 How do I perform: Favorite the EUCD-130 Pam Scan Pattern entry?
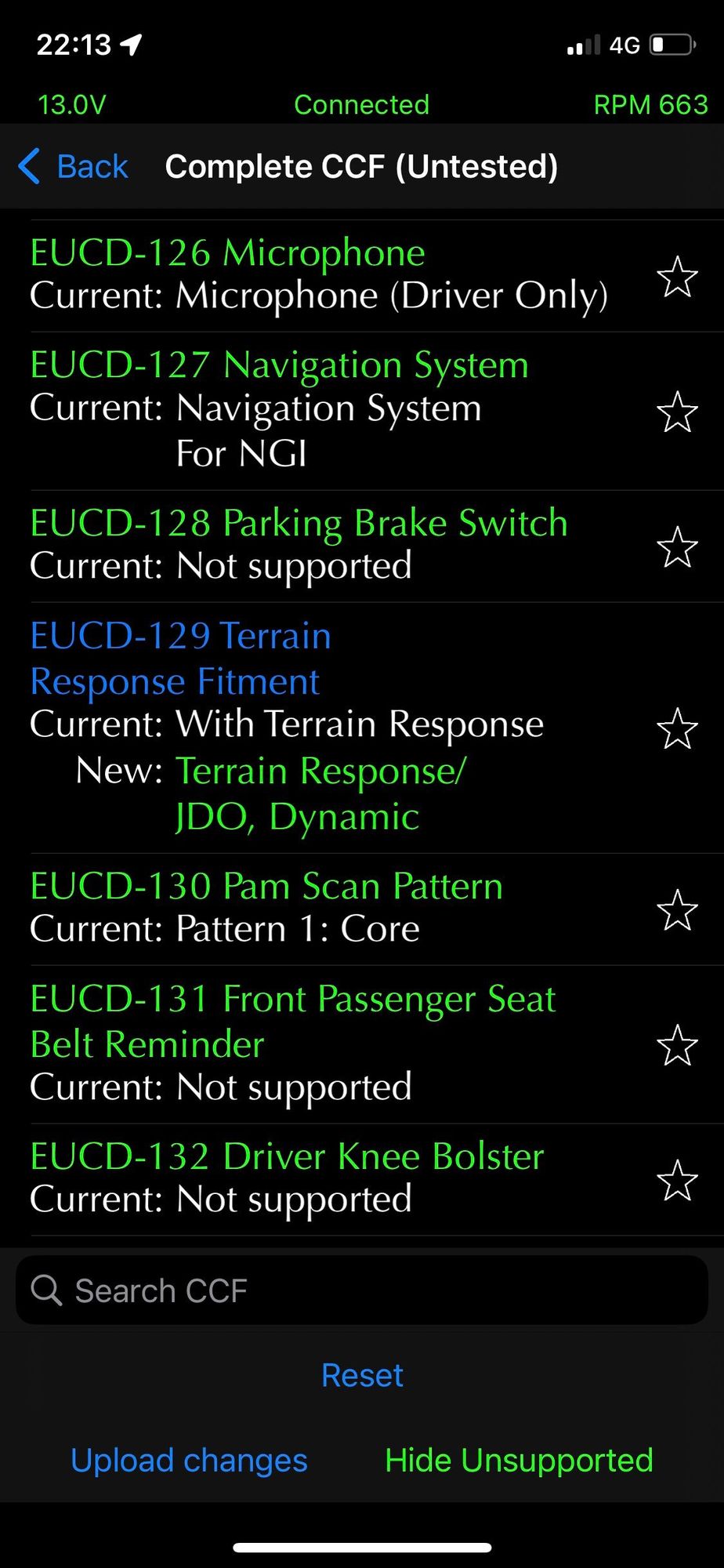pyautogui.click(x=677, y=909)
